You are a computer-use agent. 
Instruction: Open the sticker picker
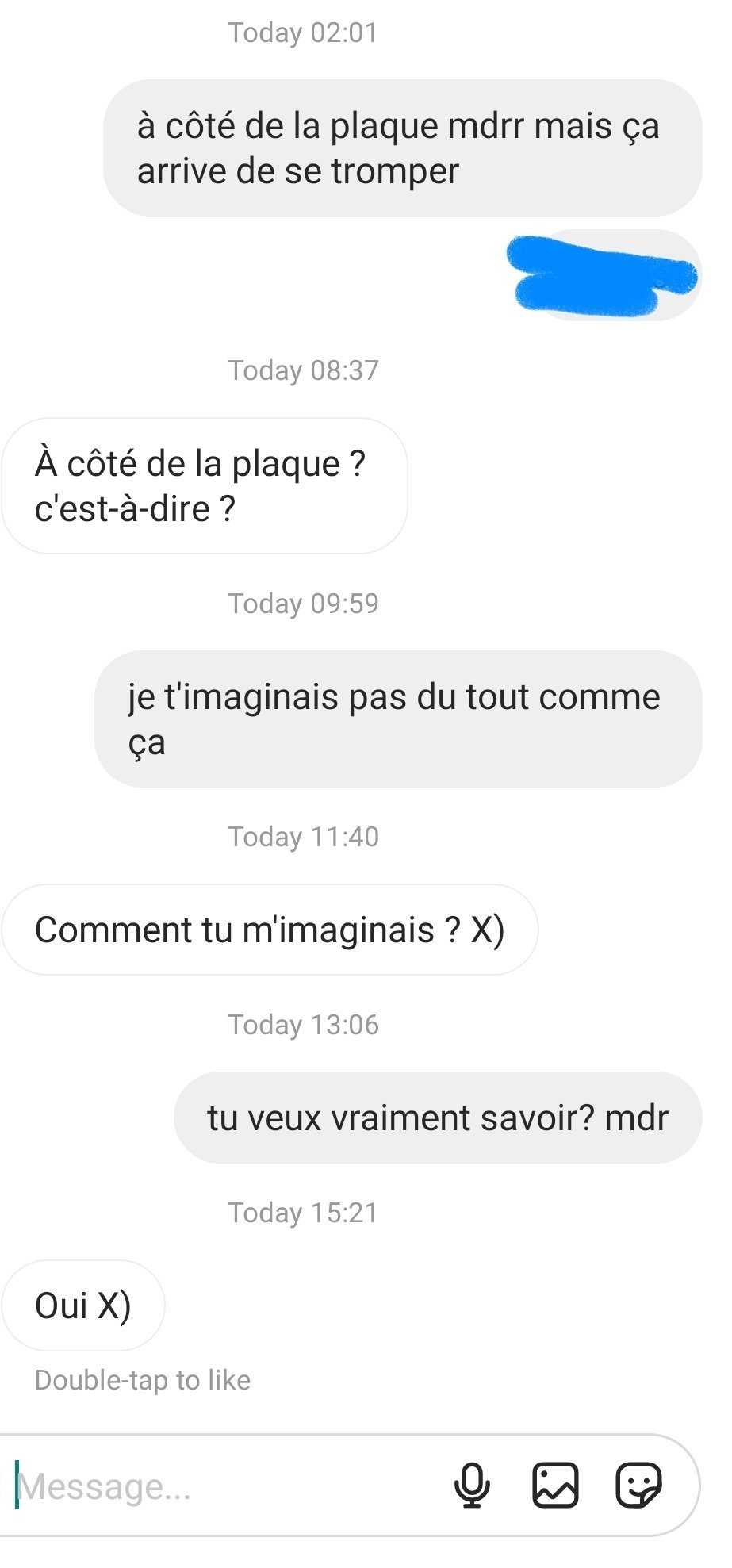[x=638, y=1486]
